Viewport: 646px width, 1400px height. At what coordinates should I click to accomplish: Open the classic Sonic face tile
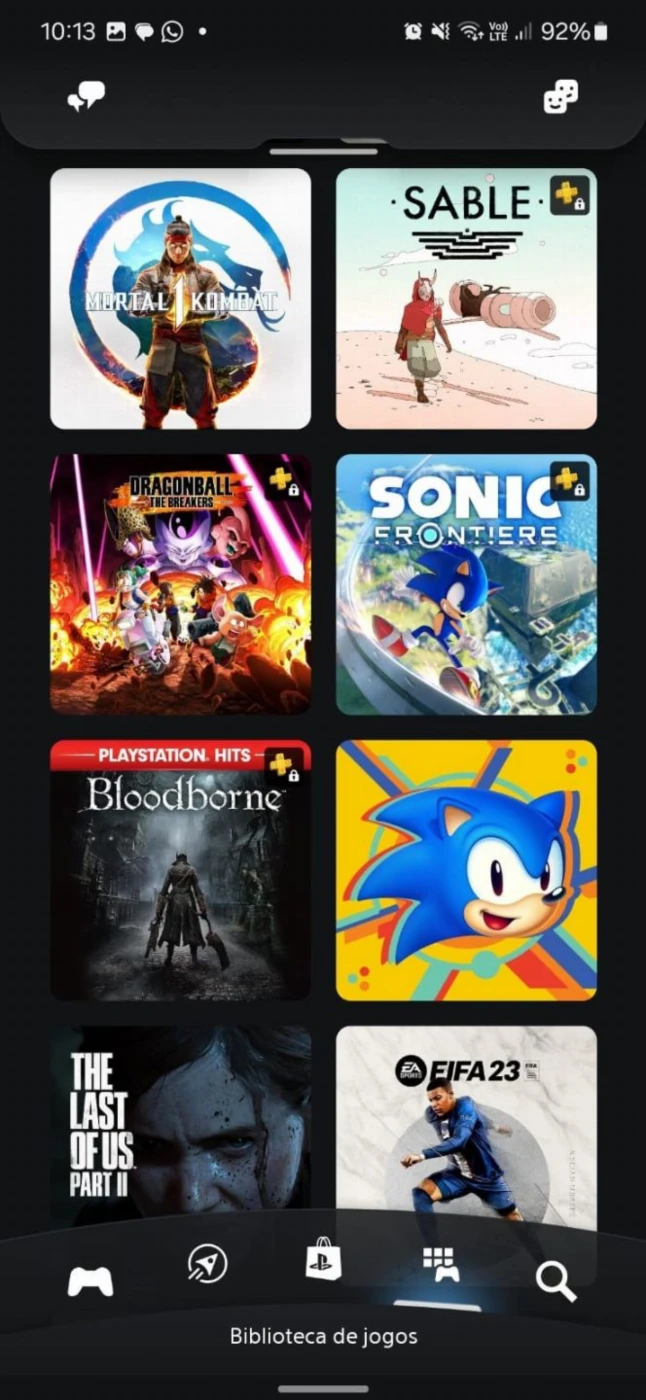click(466, 870)
